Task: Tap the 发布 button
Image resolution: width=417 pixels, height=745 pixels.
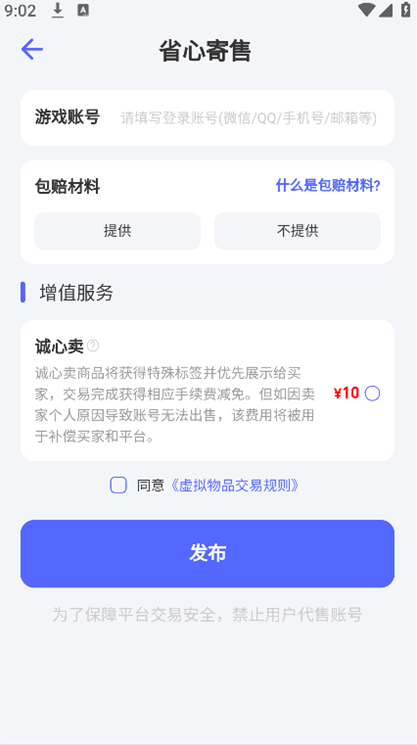Action: pos(208,554)
